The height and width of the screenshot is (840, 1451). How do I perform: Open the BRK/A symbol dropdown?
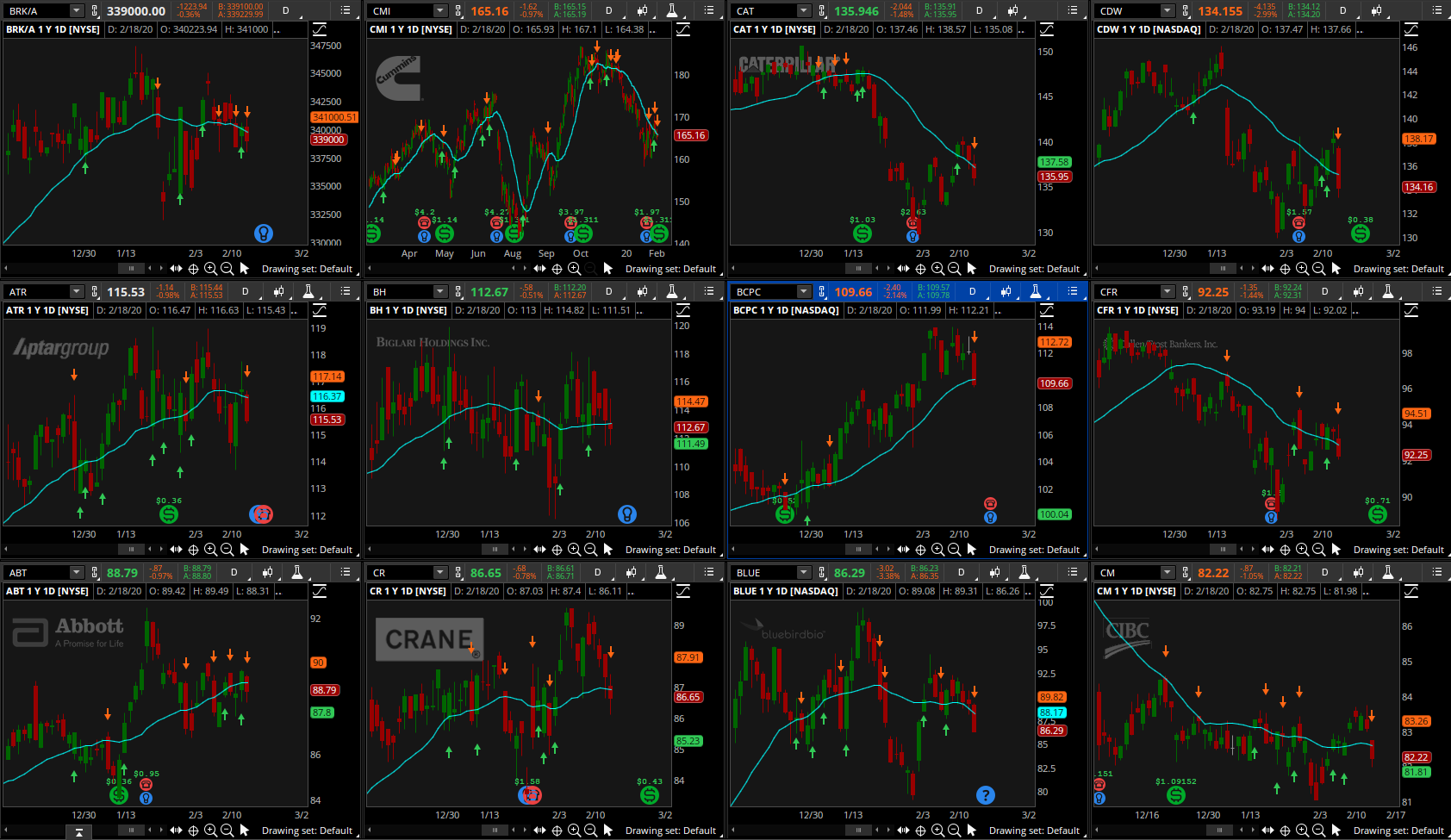(x=76, y=10)
